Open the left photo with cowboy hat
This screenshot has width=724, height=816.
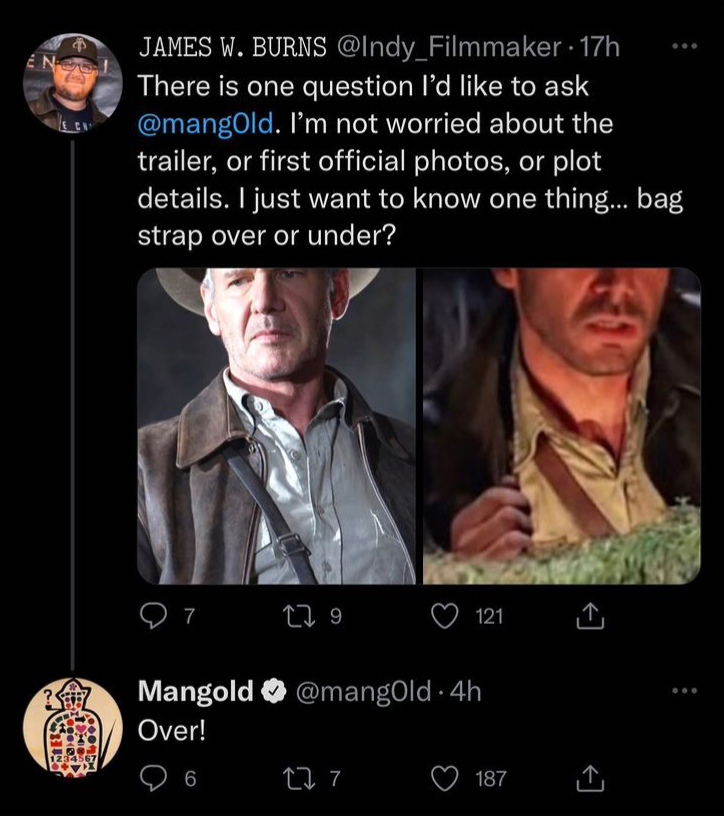(x=276, y=426)
